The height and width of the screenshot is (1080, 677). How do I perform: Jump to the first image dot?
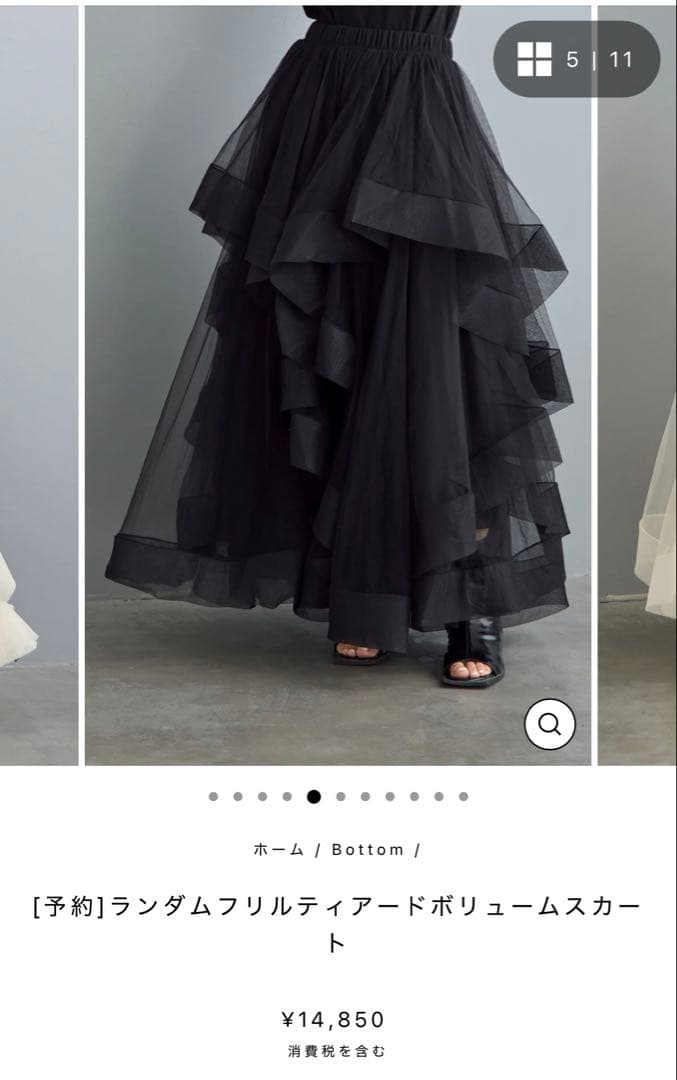pos(213,797)
